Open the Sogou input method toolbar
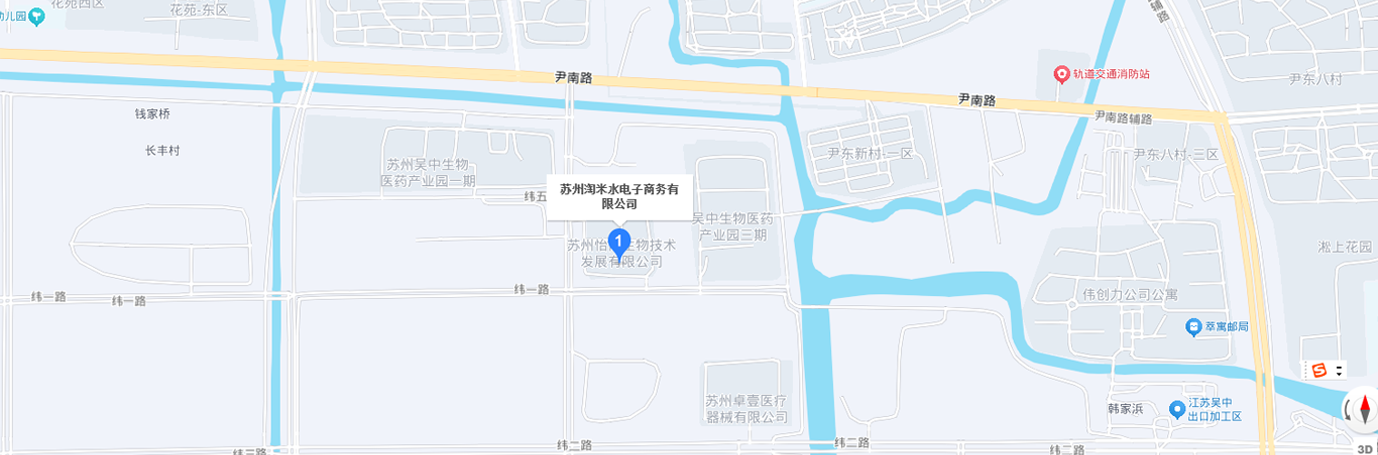Viewport: 1378px width, 455px height. tap(1319, 370)
